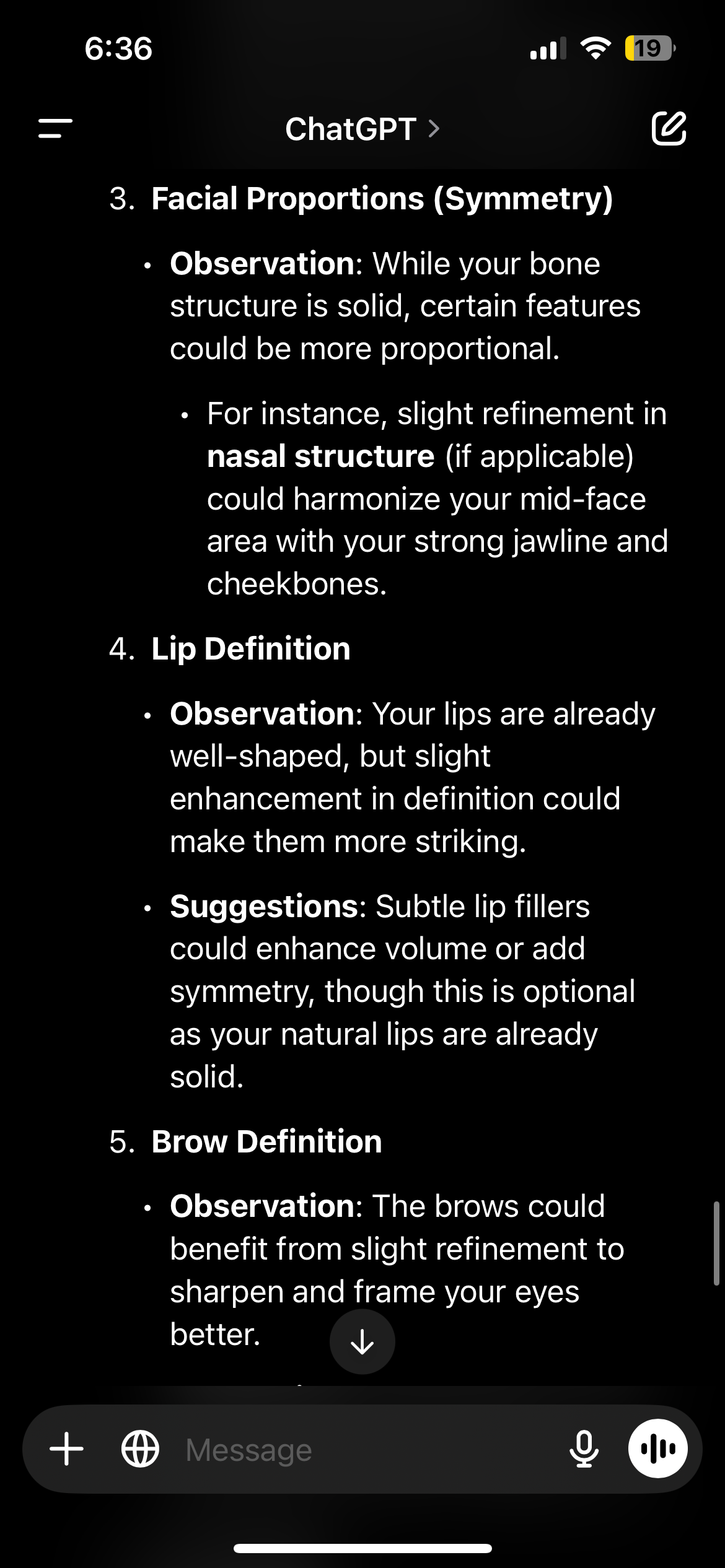Open the sidebar menu
This screenshot has height=1568, width=725.
55,129
